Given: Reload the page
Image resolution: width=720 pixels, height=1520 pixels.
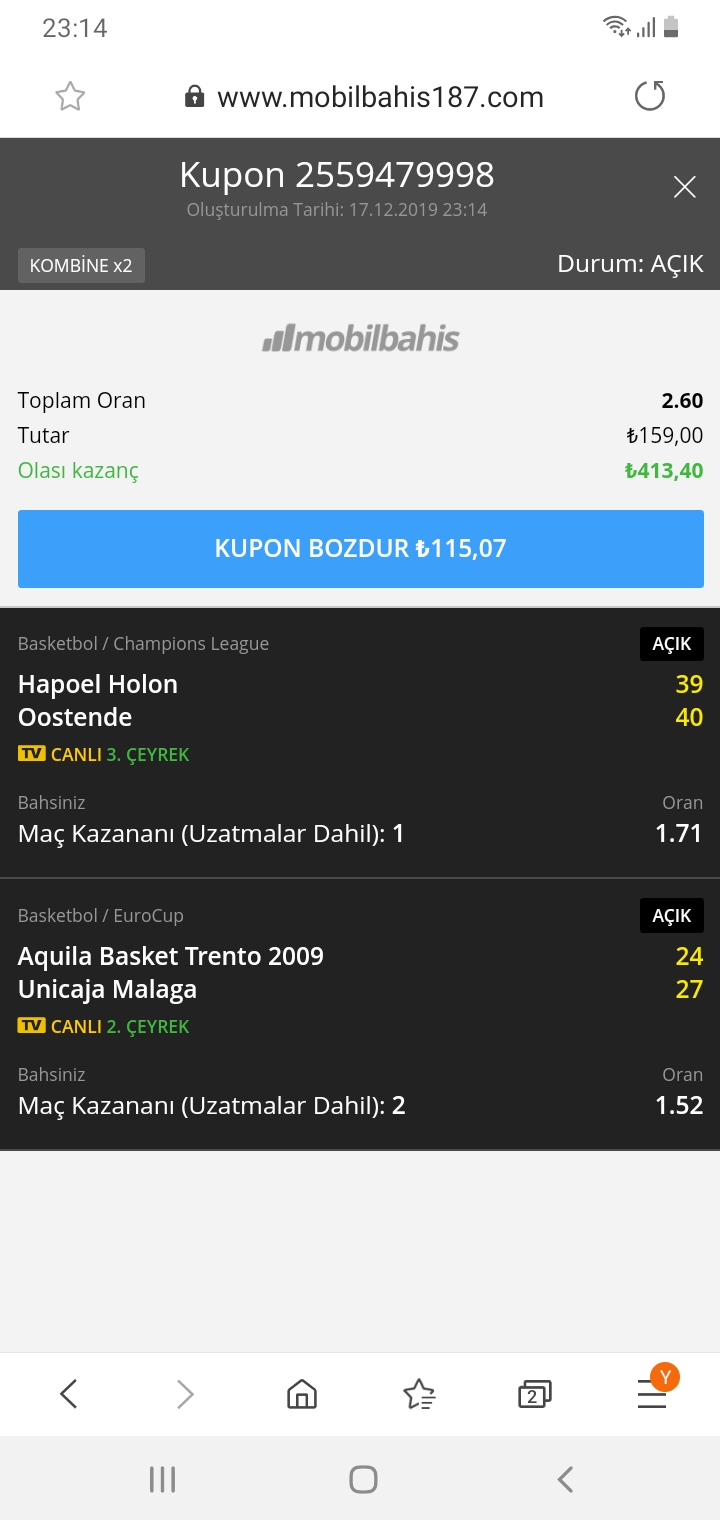Looking at the screenshot, I should [x=650, y=97].
